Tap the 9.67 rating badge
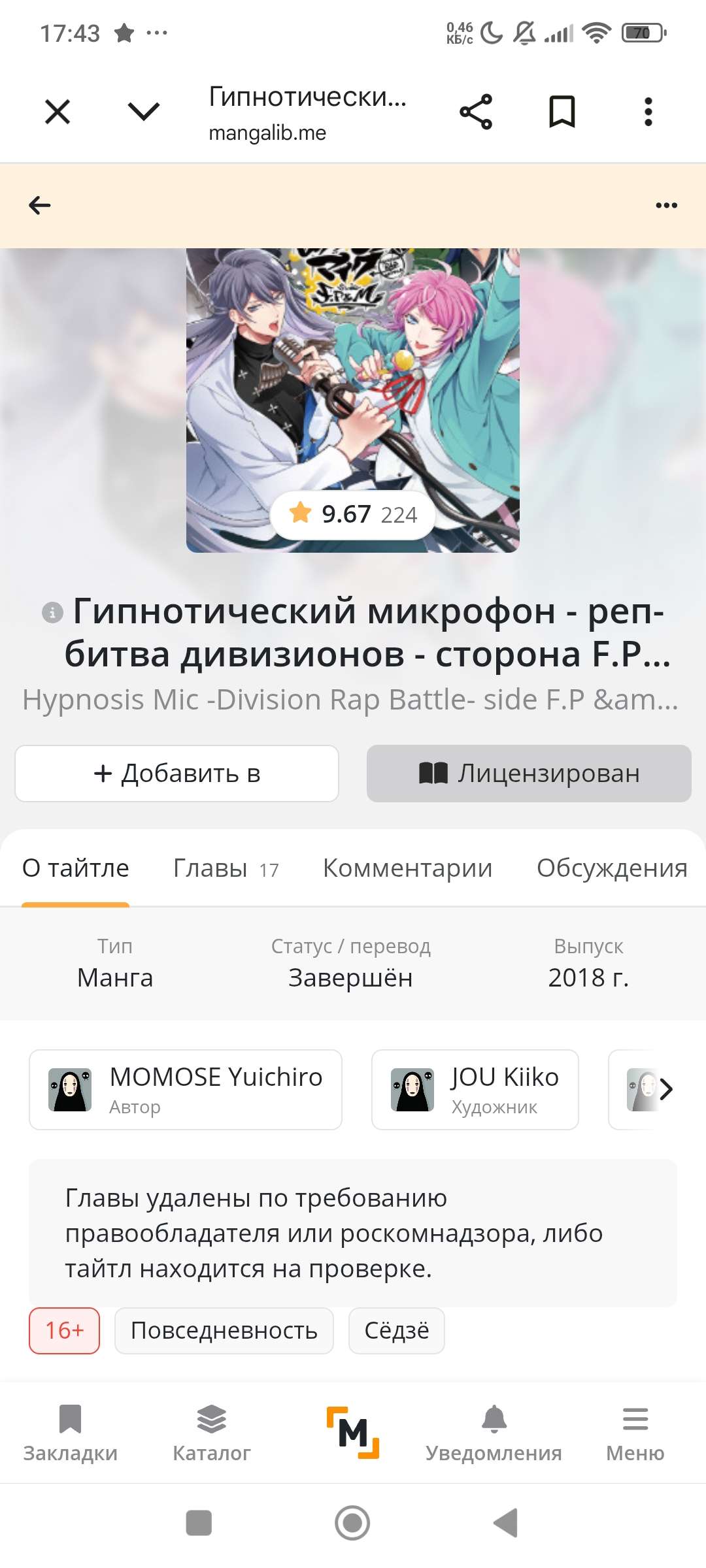Viewport: 706px width, 1568px height. coord(353,515)
